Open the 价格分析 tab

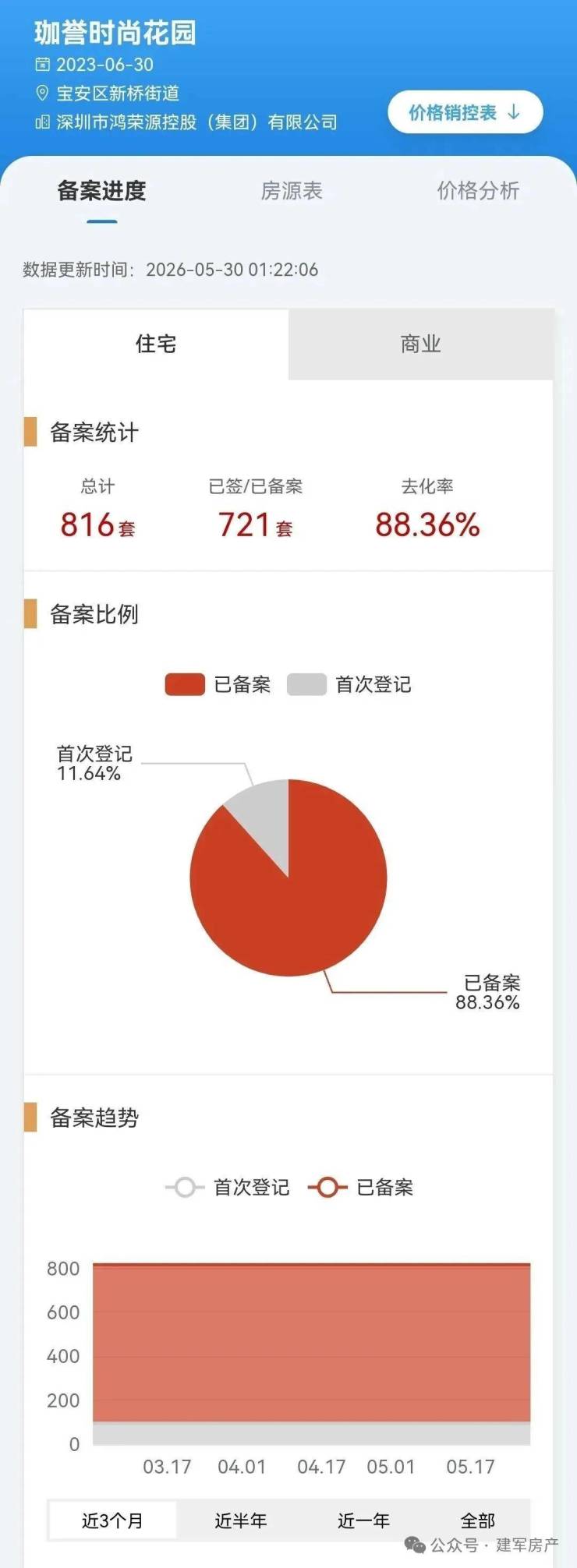478,191
